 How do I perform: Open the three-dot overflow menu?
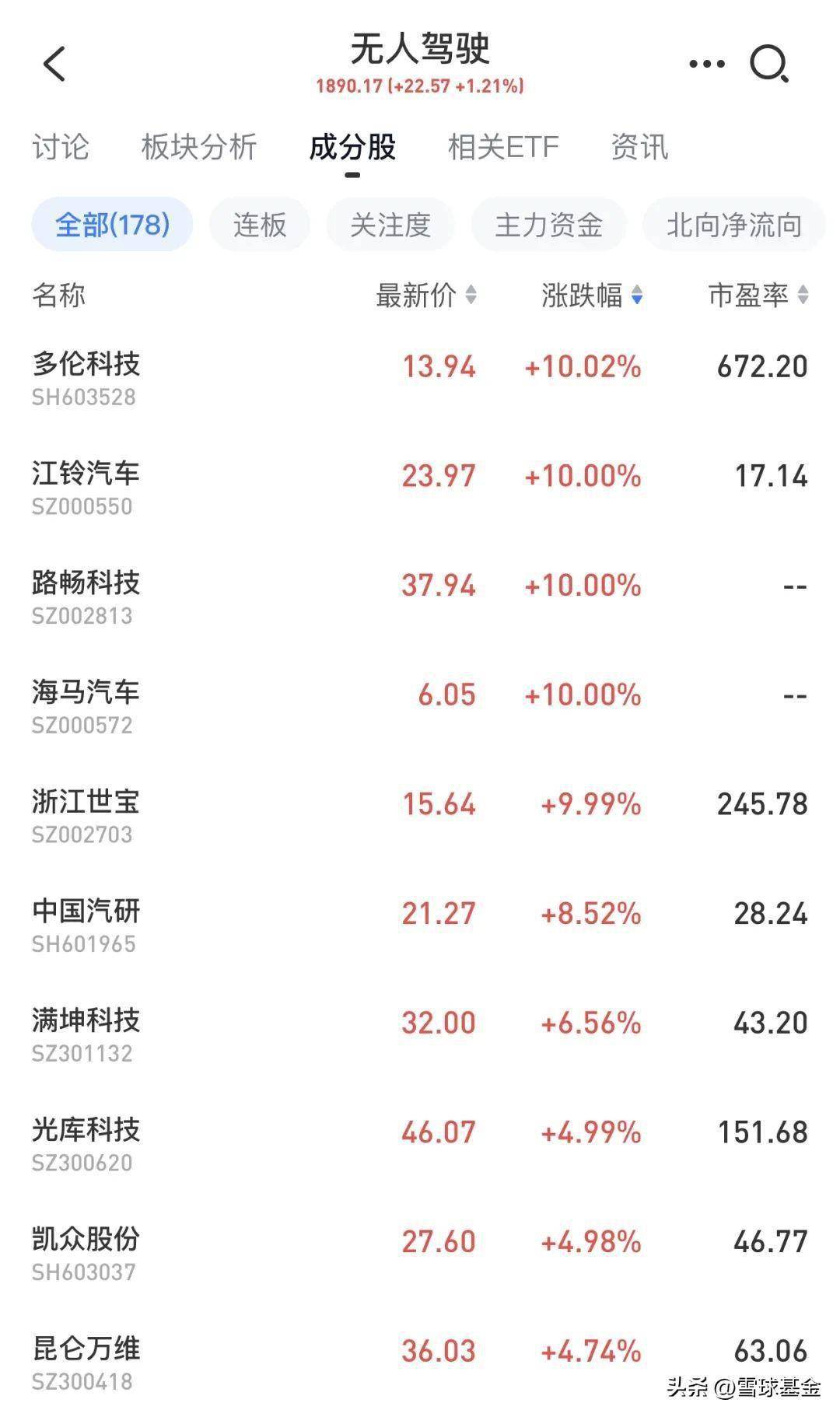(x=706, y=64)
